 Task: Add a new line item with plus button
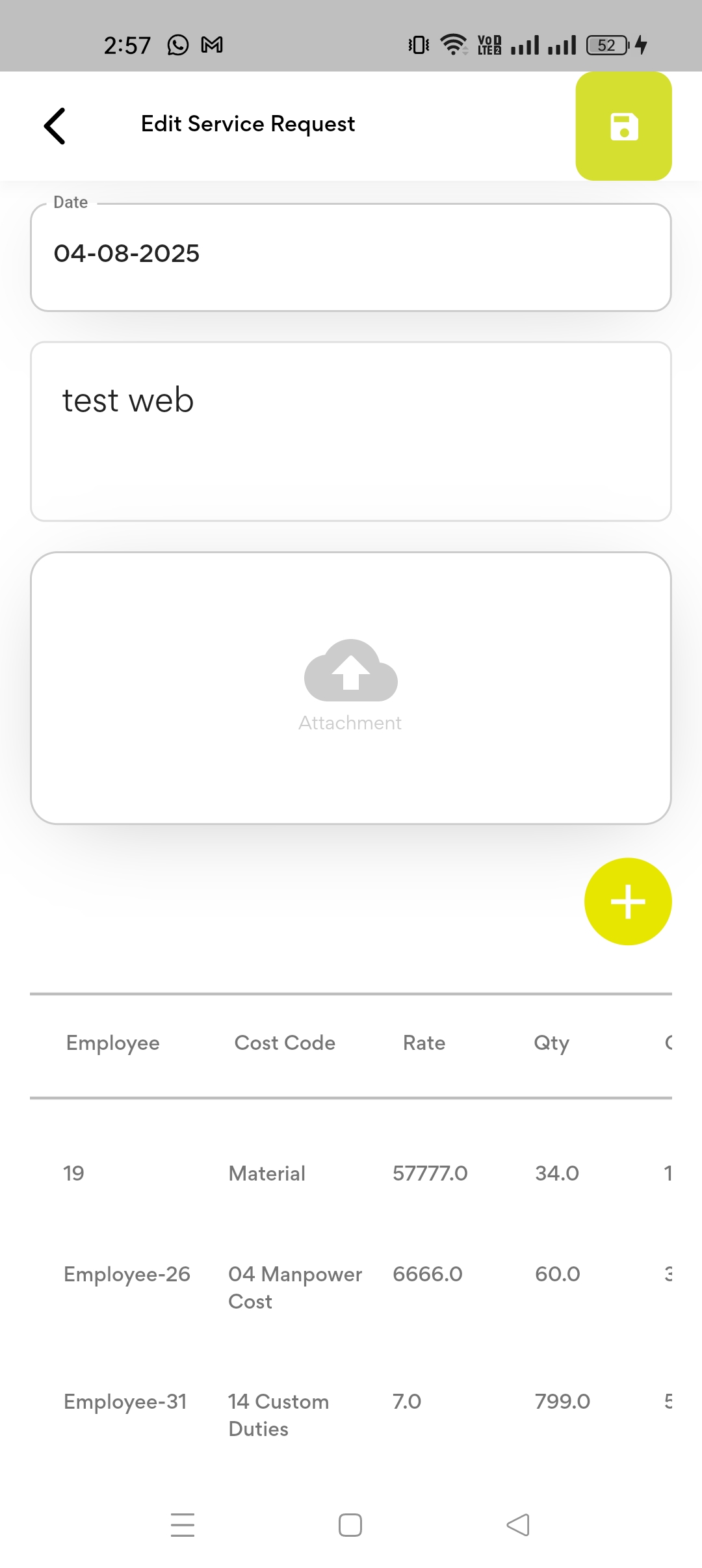tap(627, 901)
